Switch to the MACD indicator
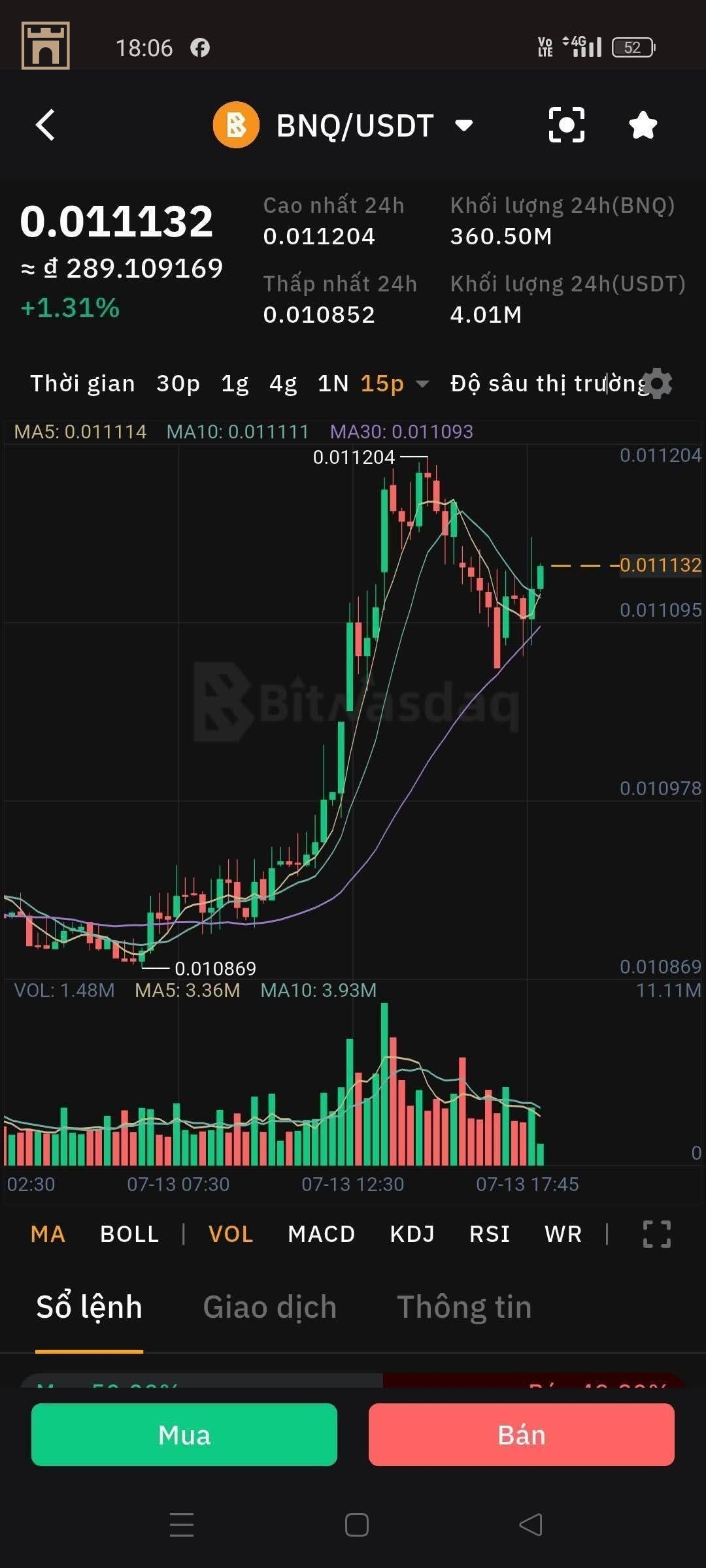Viewport: 706px width, 1568px height. (321, 1234)
